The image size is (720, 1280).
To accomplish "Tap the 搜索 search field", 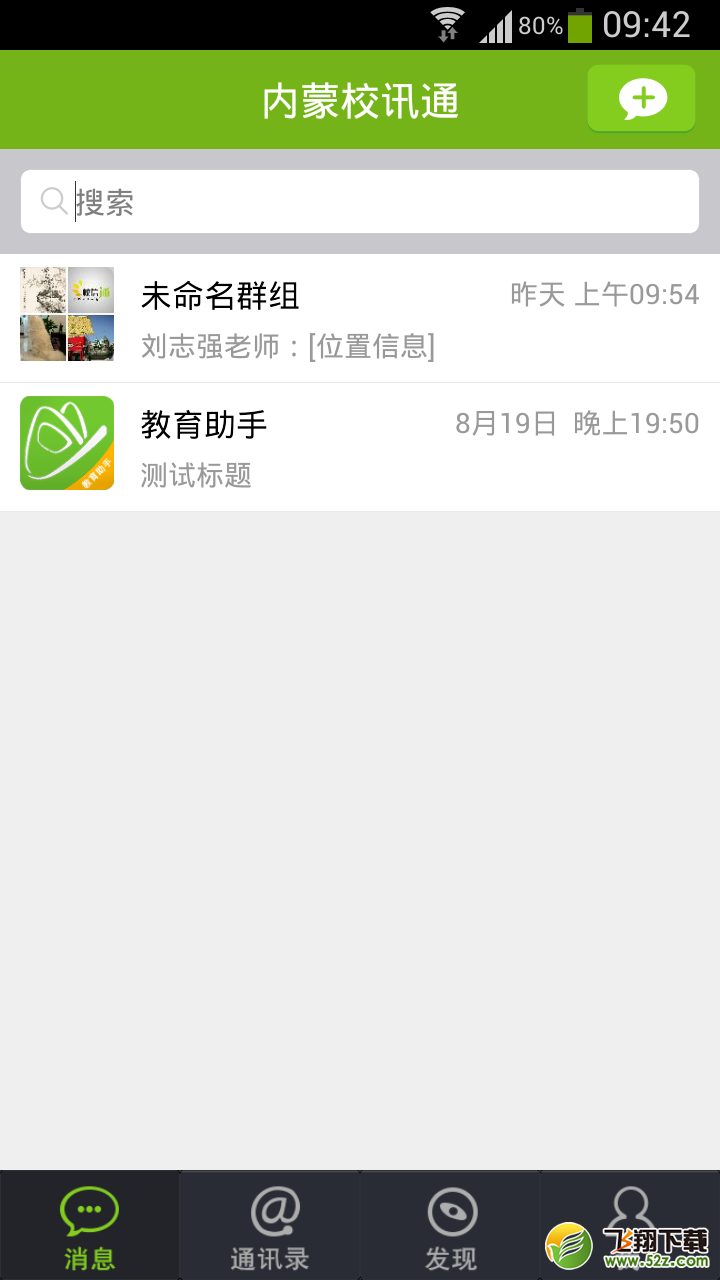I will coord(360,201).
